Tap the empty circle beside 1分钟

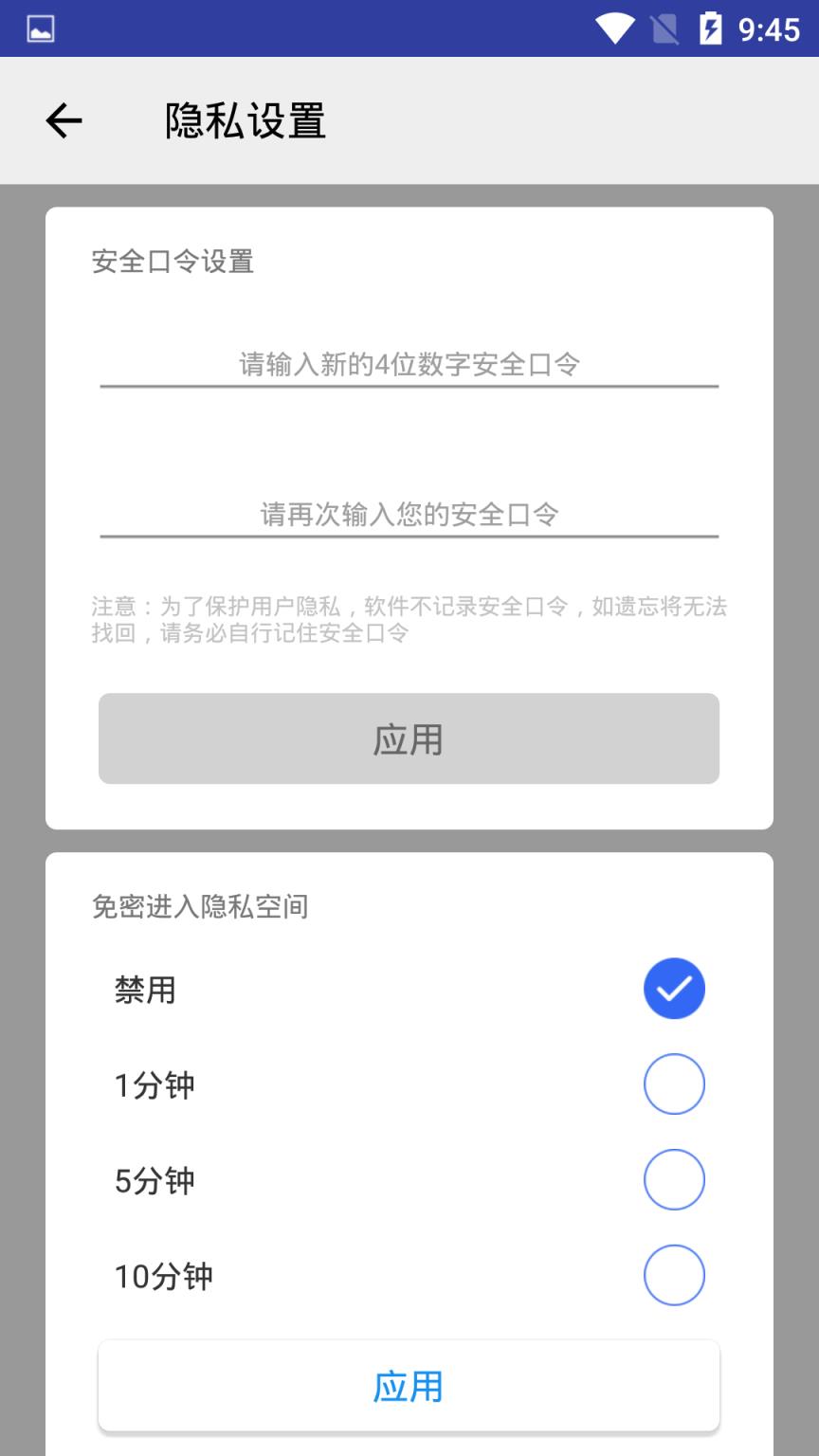coord(674,1083)
